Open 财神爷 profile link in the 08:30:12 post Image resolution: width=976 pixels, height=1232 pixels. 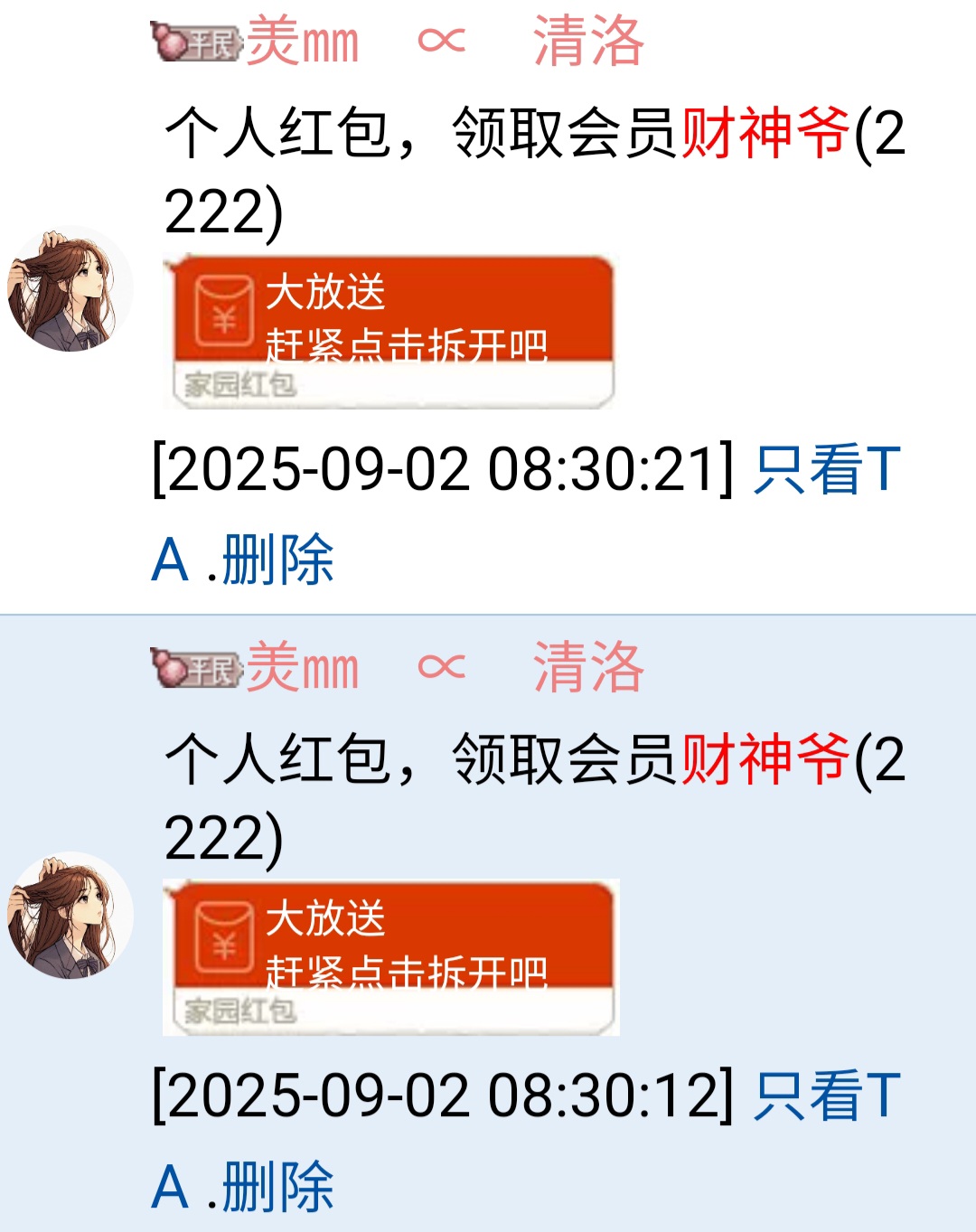point(765,759)
